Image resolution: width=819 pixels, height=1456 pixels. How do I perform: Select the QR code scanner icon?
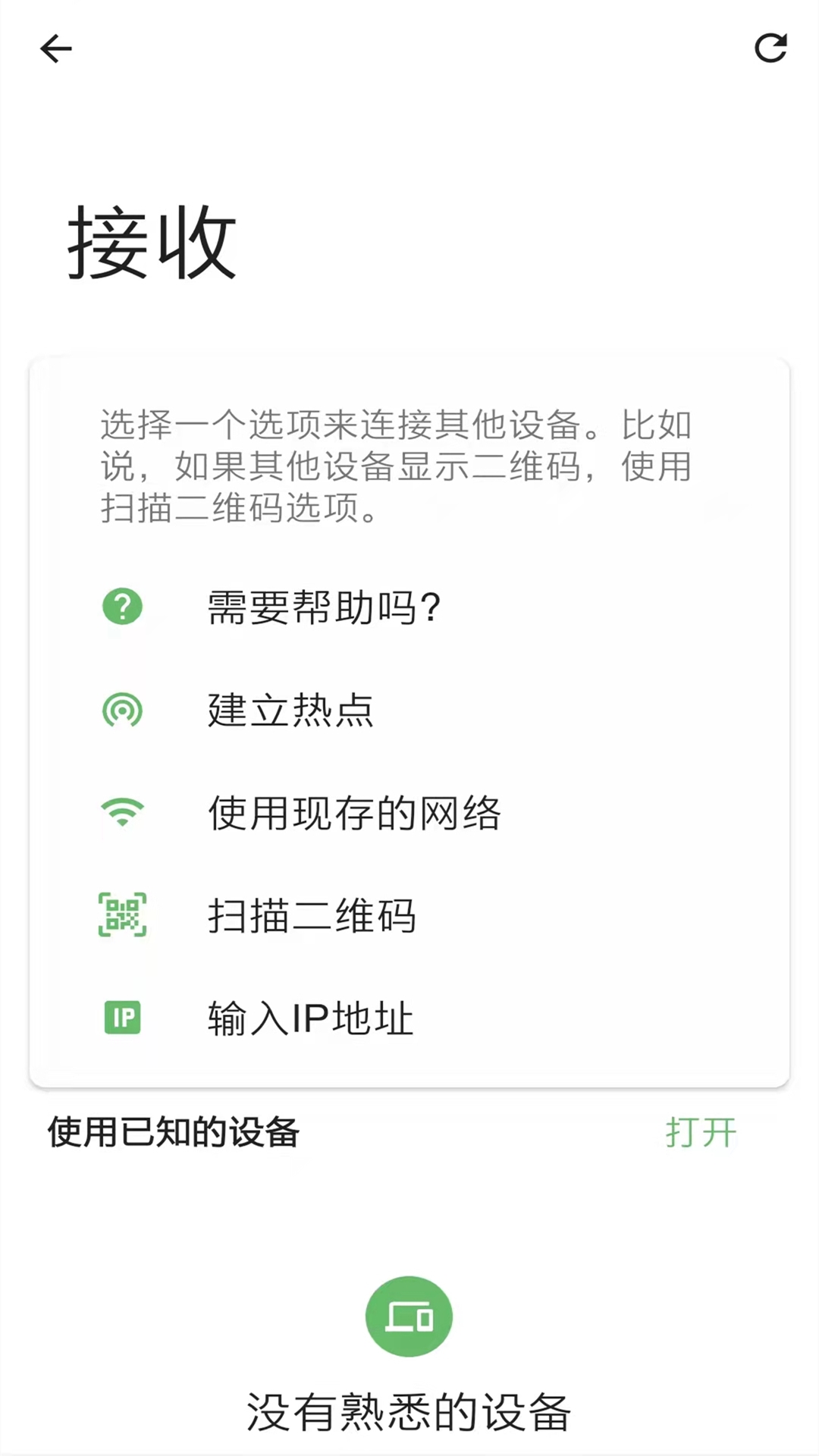pos(122,915)
